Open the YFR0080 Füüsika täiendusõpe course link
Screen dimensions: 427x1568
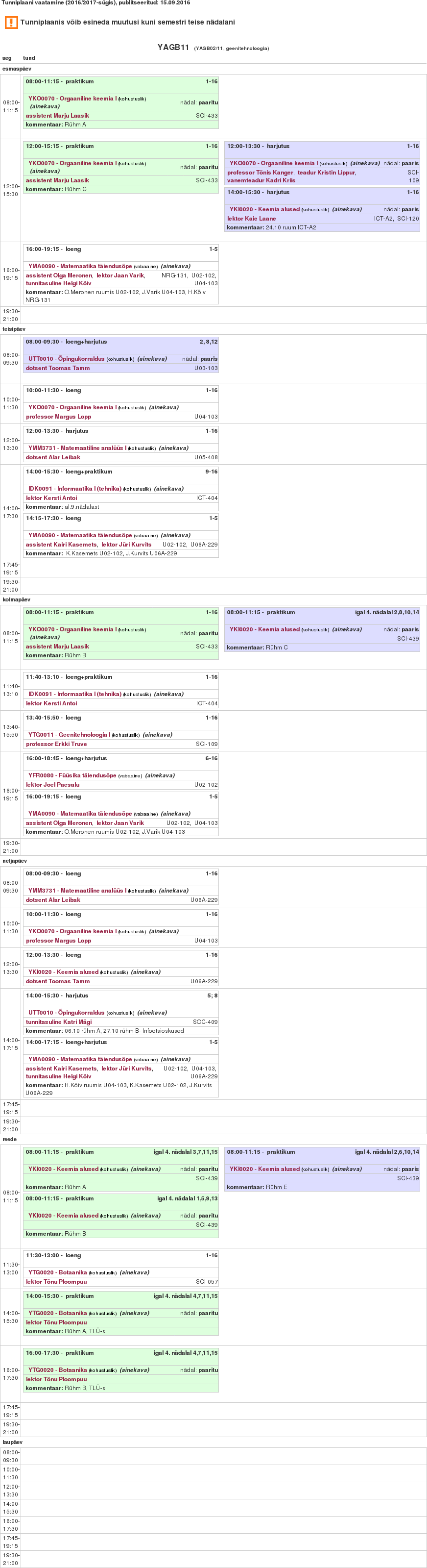click(x=72, y=775)
